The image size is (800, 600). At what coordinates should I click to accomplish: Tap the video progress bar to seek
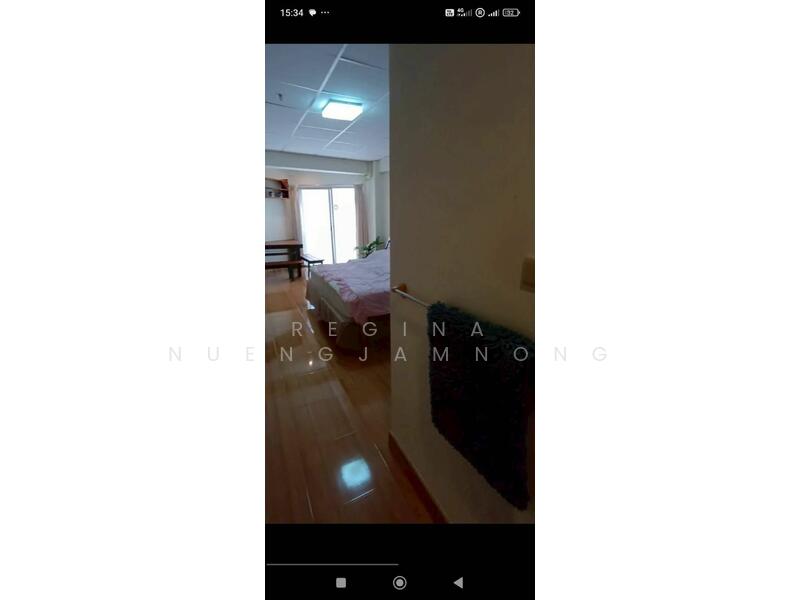[332, 564]
